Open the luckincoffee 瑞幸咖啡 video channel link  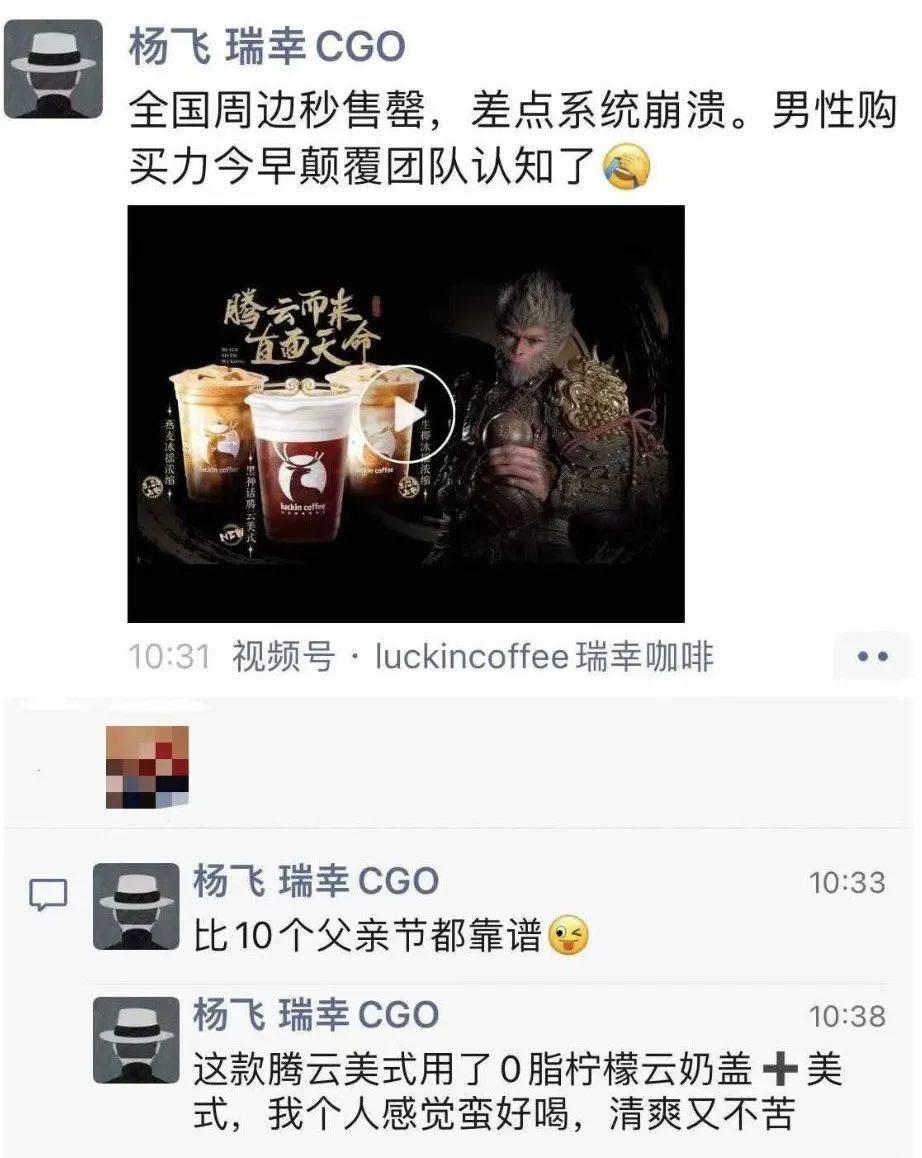tap(544, 657)
